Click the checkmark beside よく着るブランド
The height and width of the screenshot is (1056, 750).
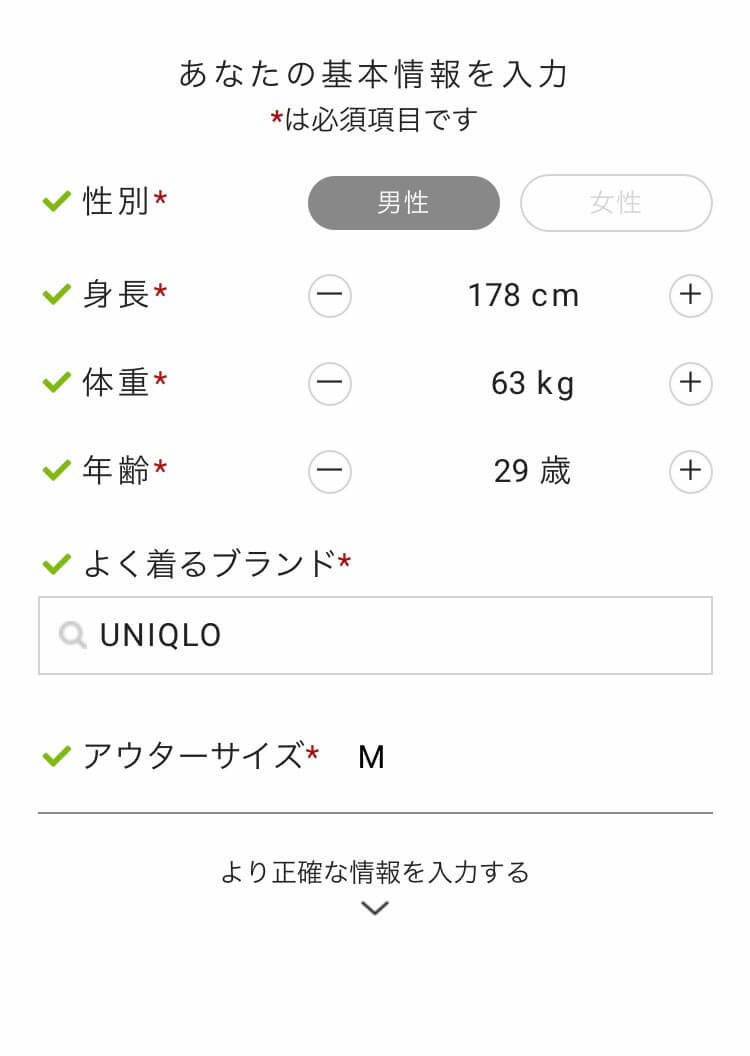coord(57,563)
